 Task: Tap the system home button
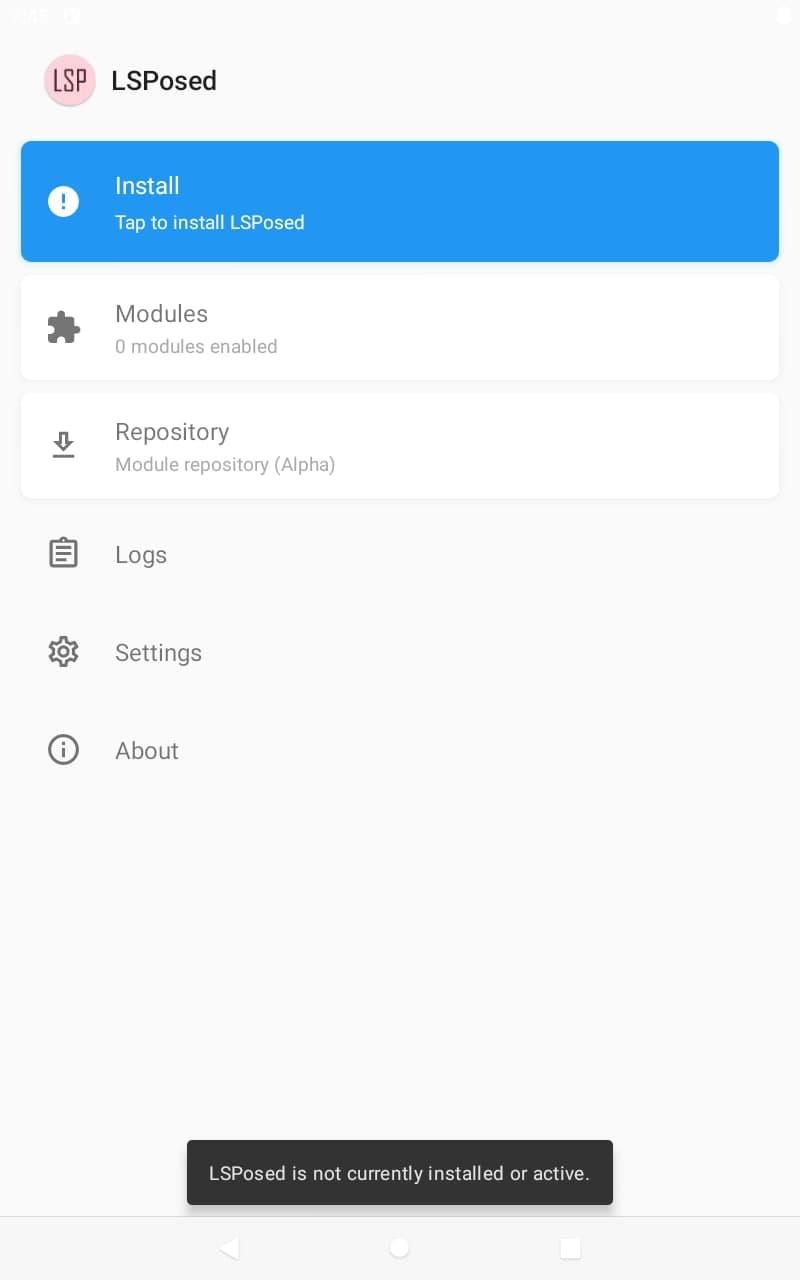(x=399, y=1248)
